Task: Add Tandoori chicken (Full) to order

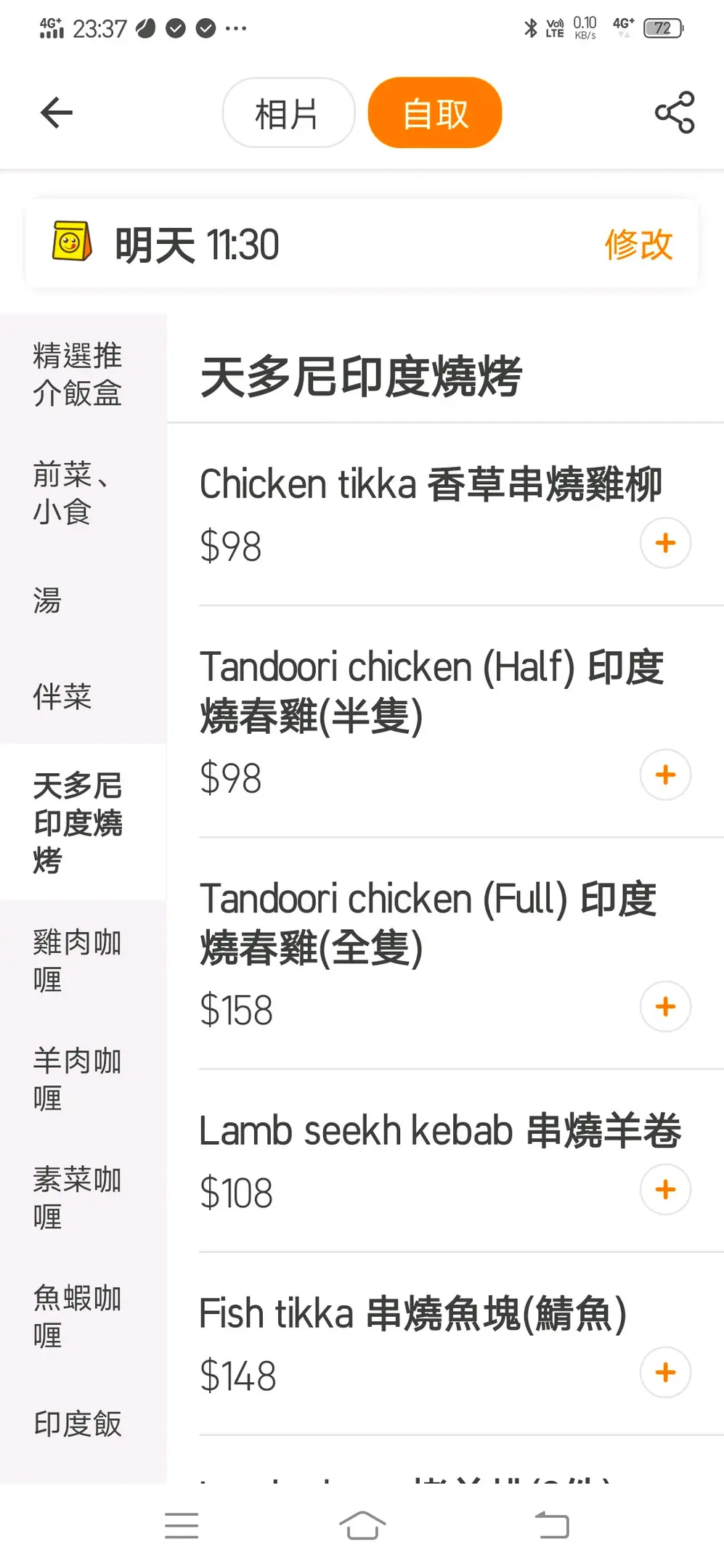Action: tap(665, 1006)
